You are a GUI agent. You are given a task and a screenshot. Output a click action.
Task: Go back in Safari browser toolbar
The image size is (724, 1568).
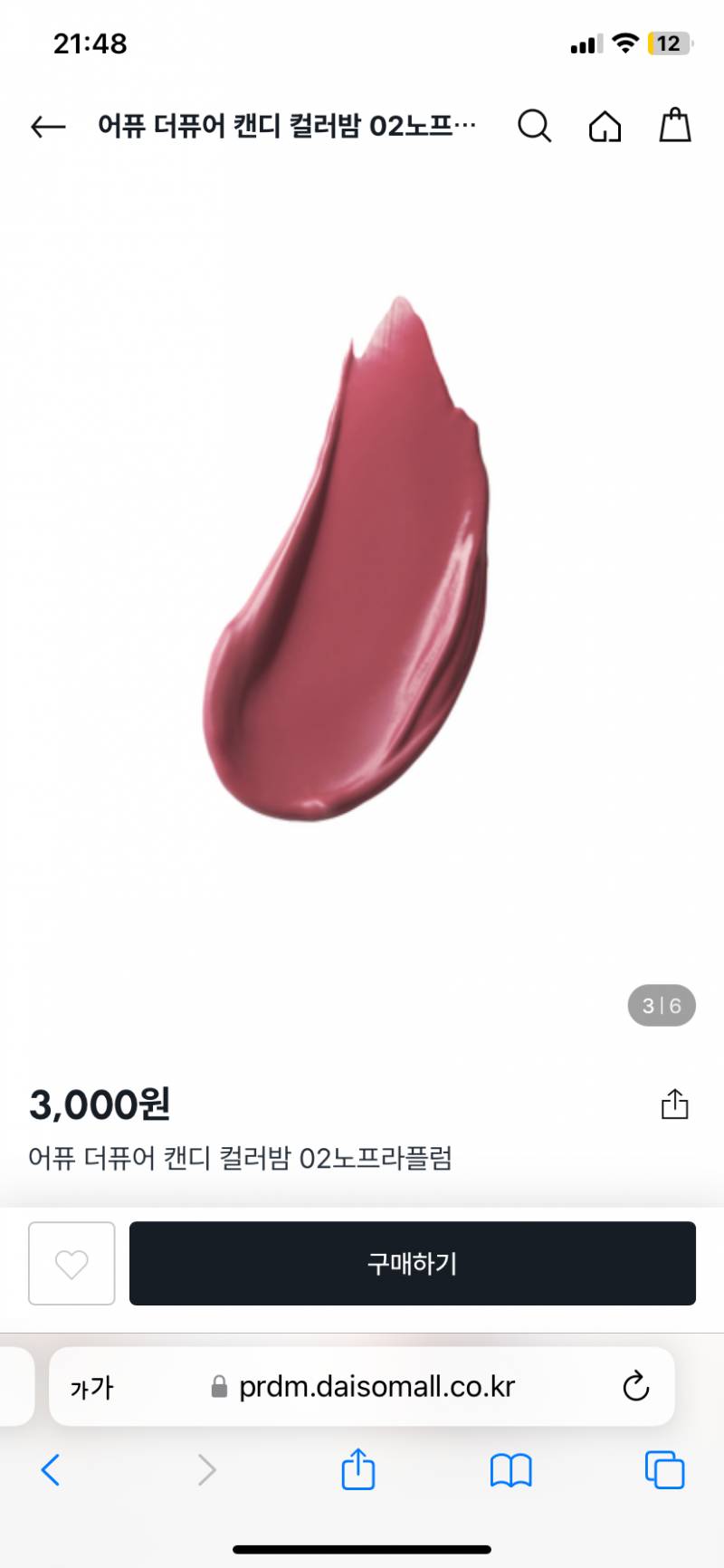click(x=51, y=1470)
